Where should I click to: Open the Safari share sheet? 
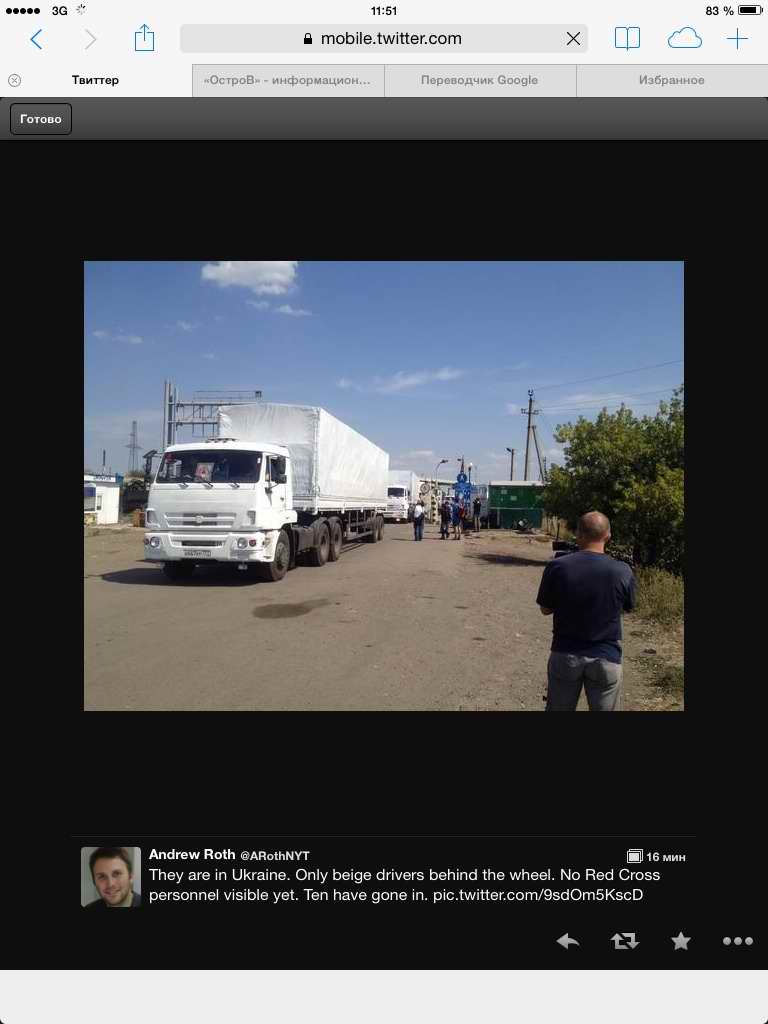point(145,39)
